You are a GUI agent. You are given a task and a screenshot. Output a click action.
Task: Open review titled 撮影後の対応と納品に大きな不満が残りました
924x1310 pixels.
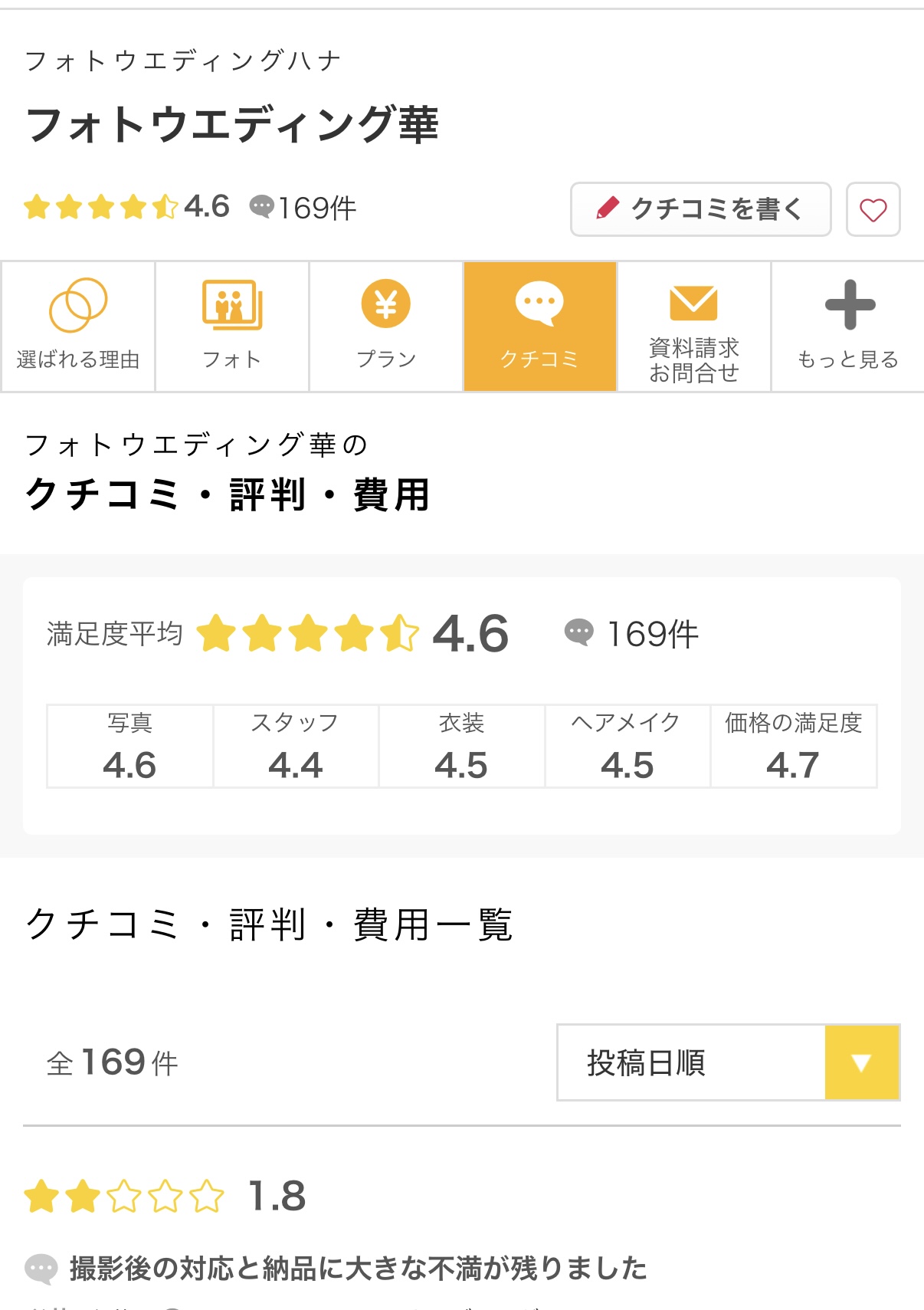click(357, 1268)
